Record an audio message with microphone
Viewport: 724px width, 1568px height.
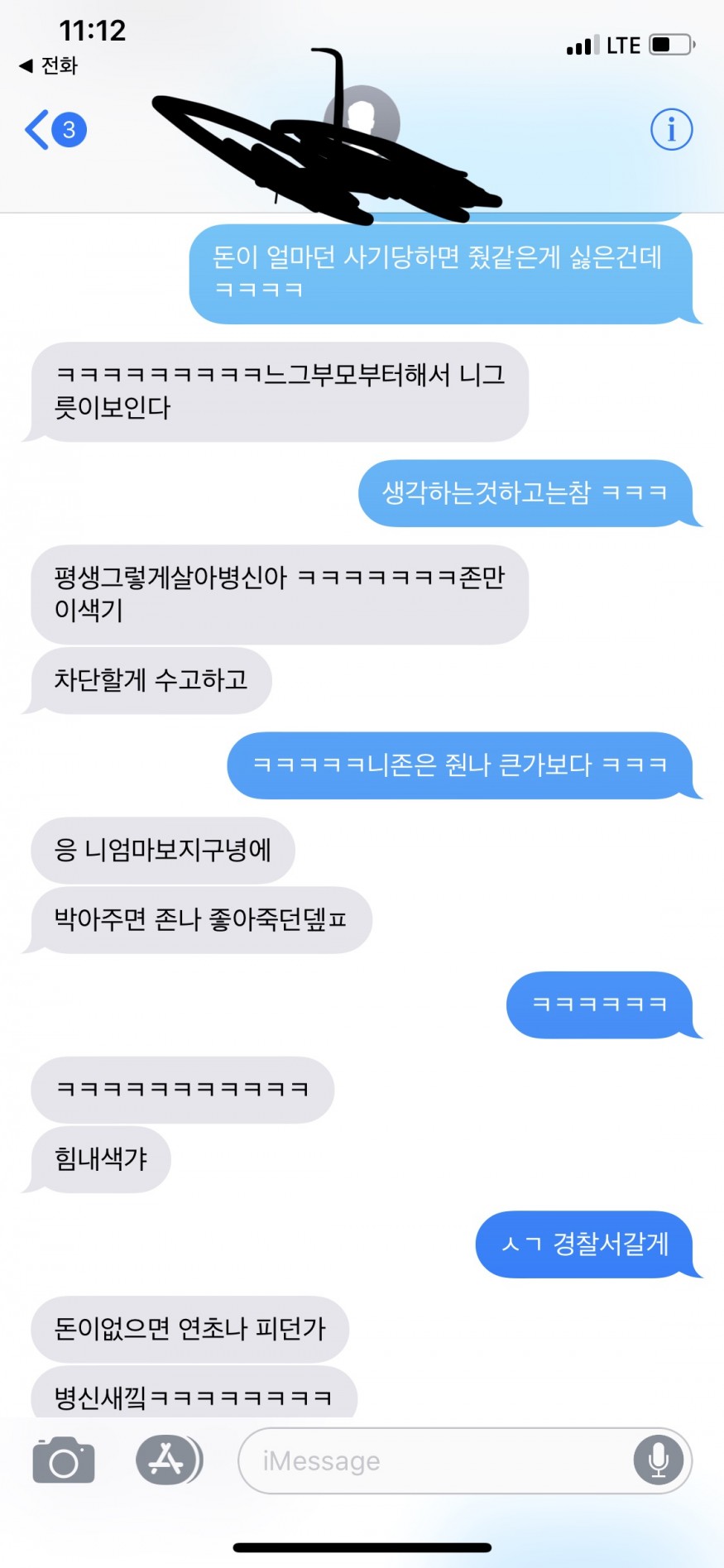pyautogui.click(x=659, y=1460)
